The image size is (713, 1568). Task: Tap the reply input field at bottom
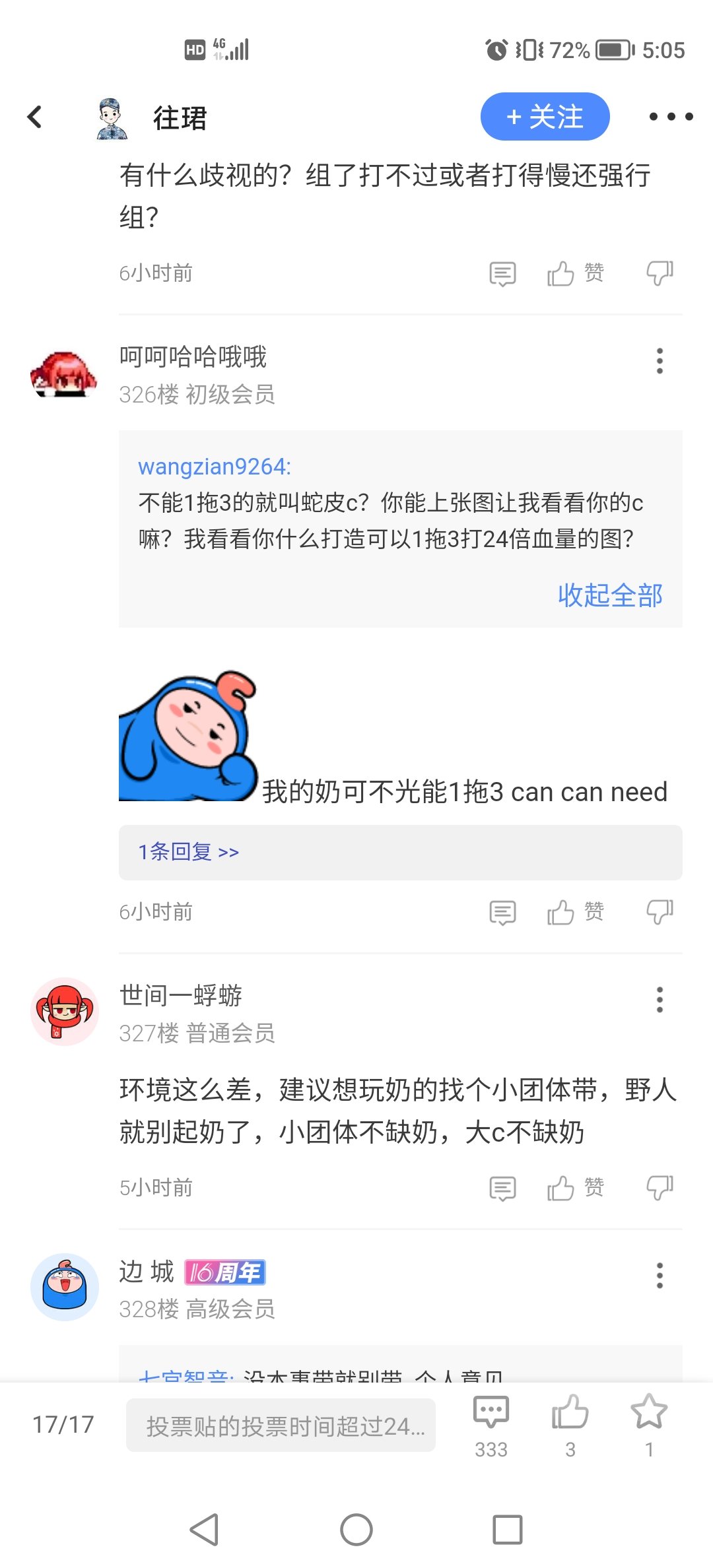pos(281,1425)
